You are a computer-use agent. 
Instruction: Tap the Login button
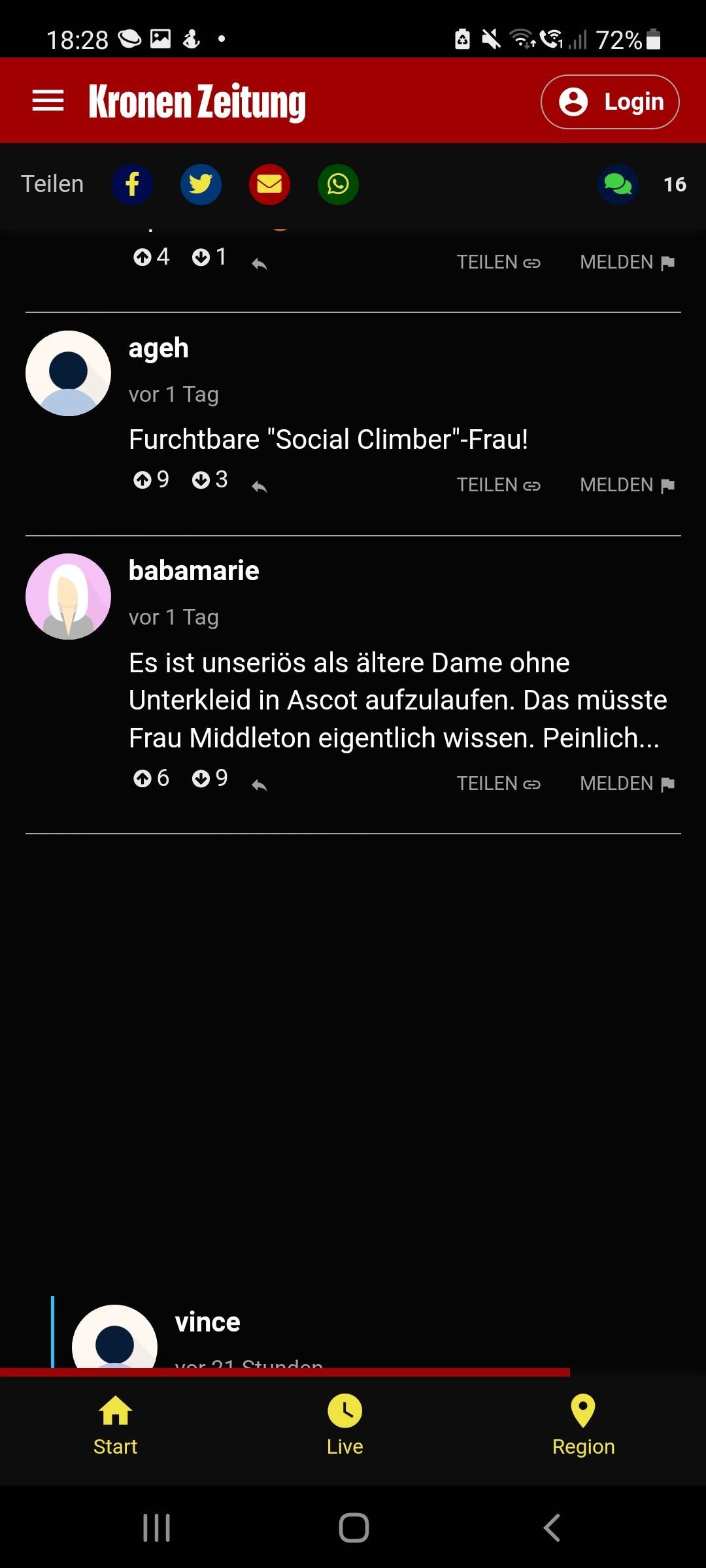coord(610,102)
